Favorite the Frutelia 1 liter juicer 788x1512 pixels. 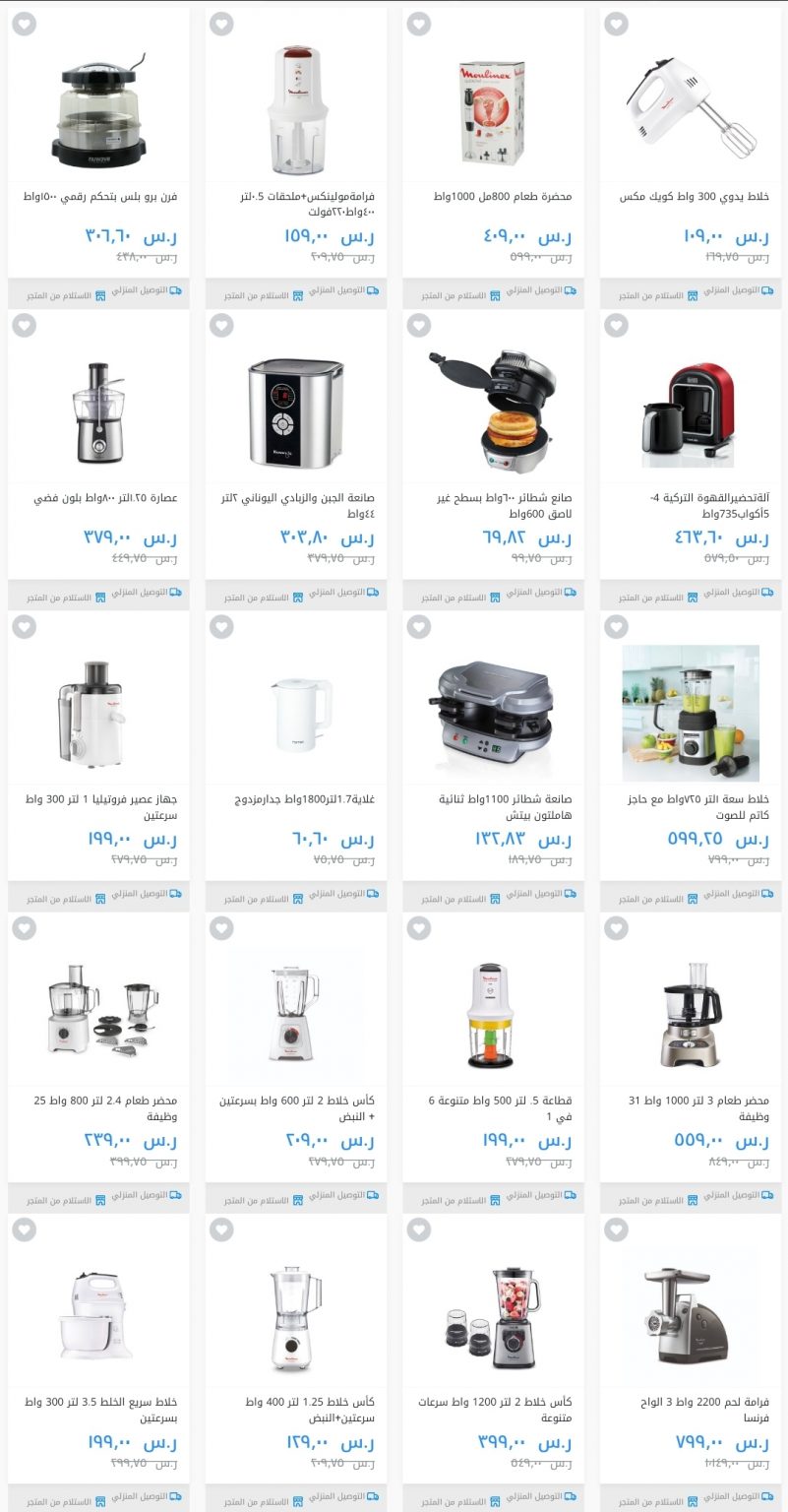point(25,626)
